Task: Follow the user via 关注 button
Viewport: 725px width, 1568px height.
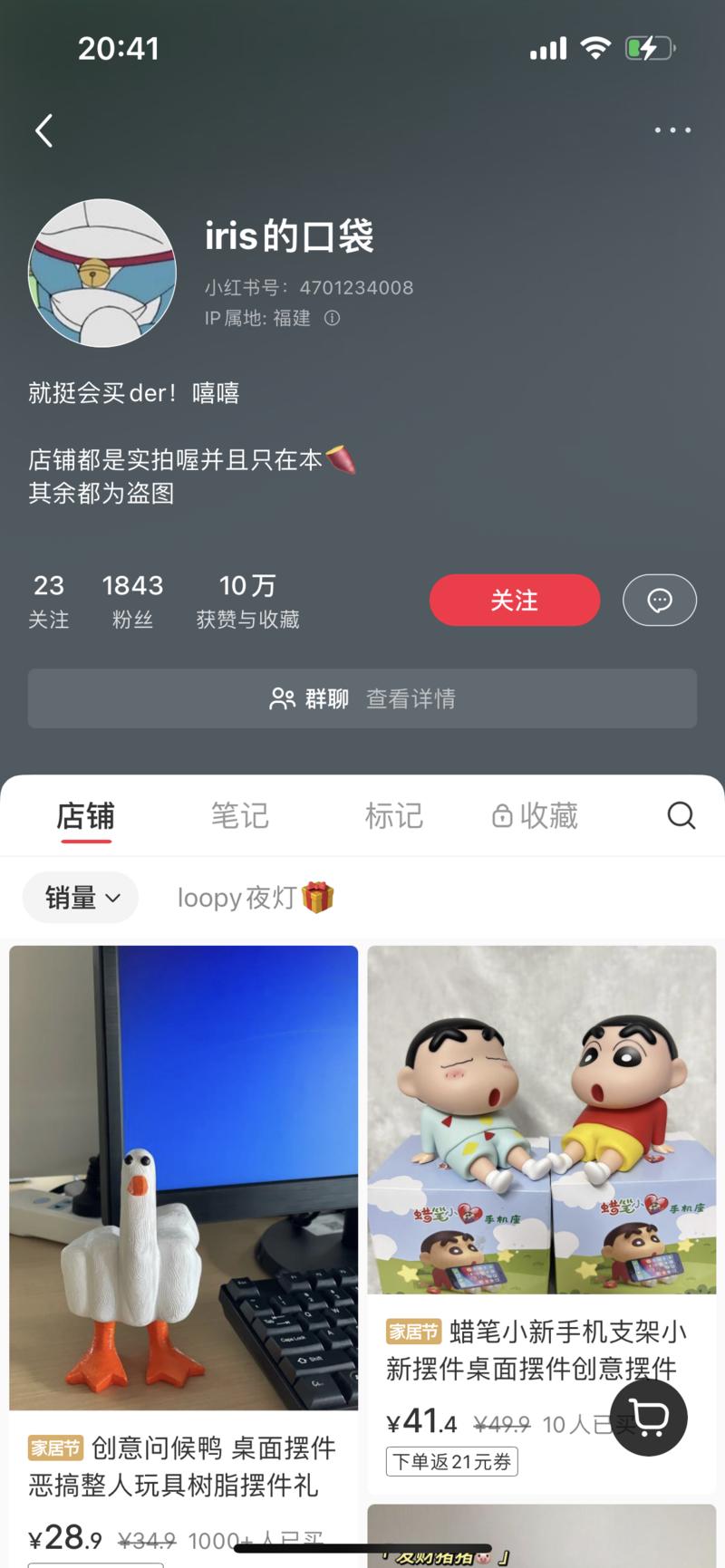Action: tap(514, 600)
